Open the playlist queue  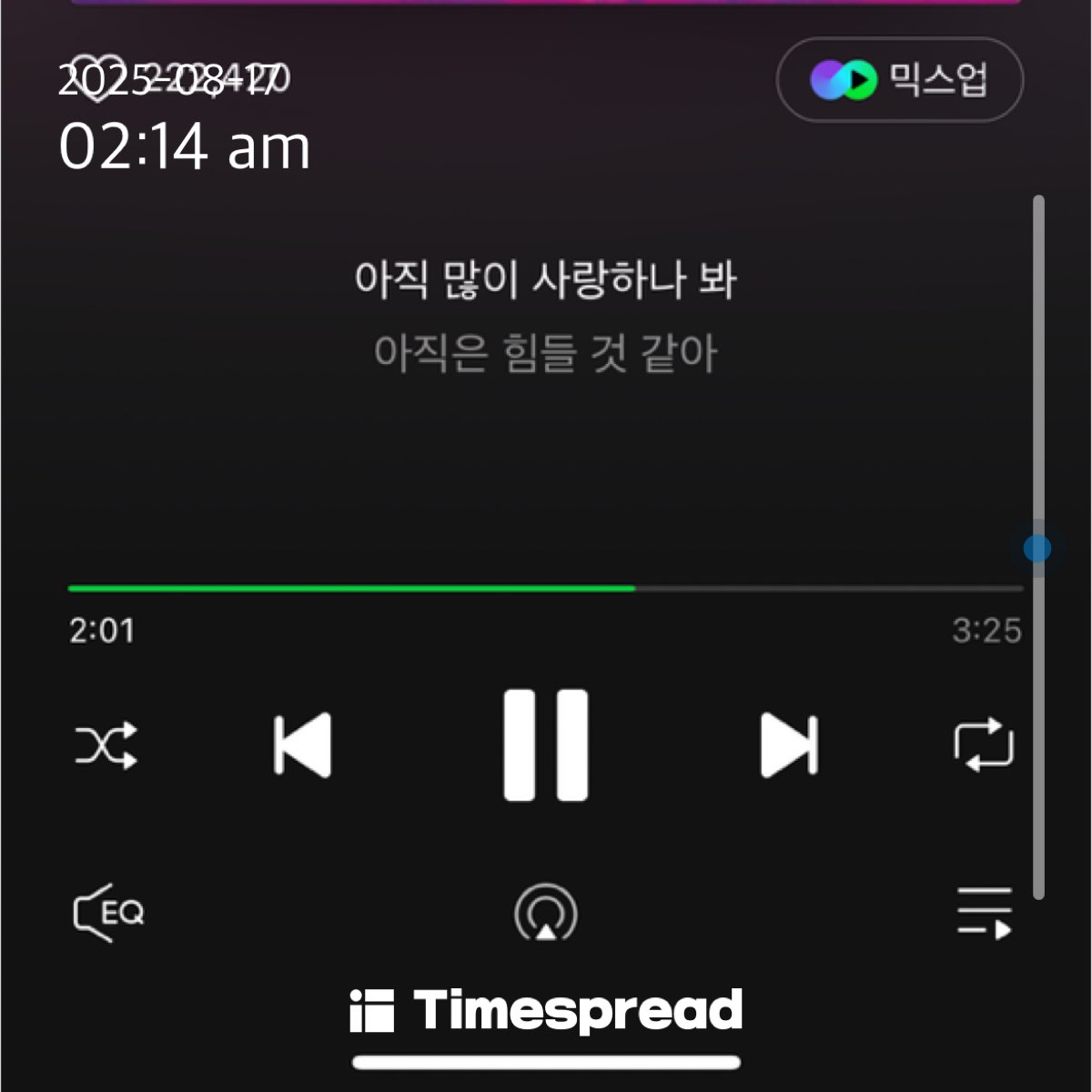click(985, 913)
